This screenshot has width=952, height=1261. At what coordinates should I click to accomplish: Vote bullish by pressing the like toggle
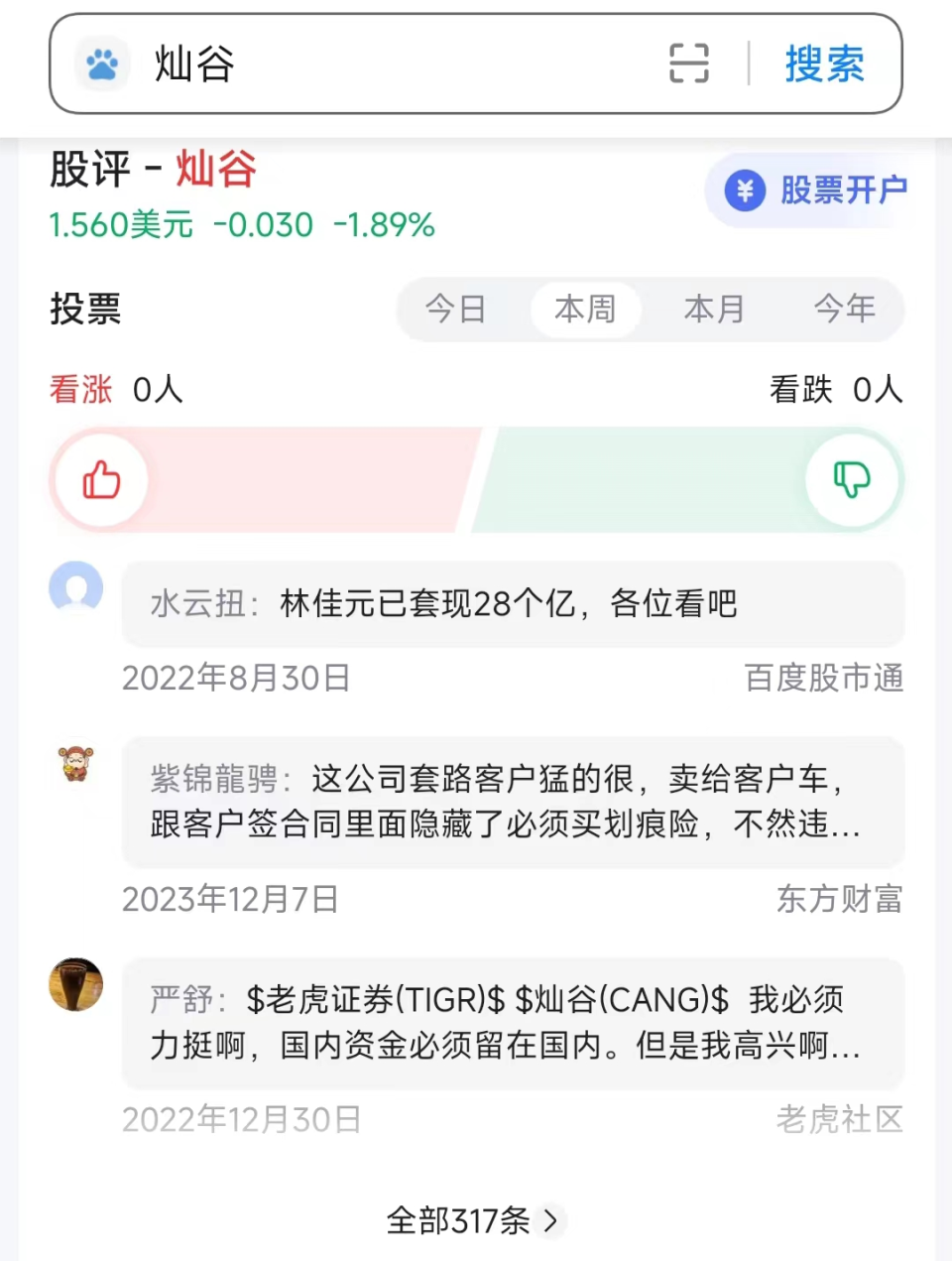[99, 479]
